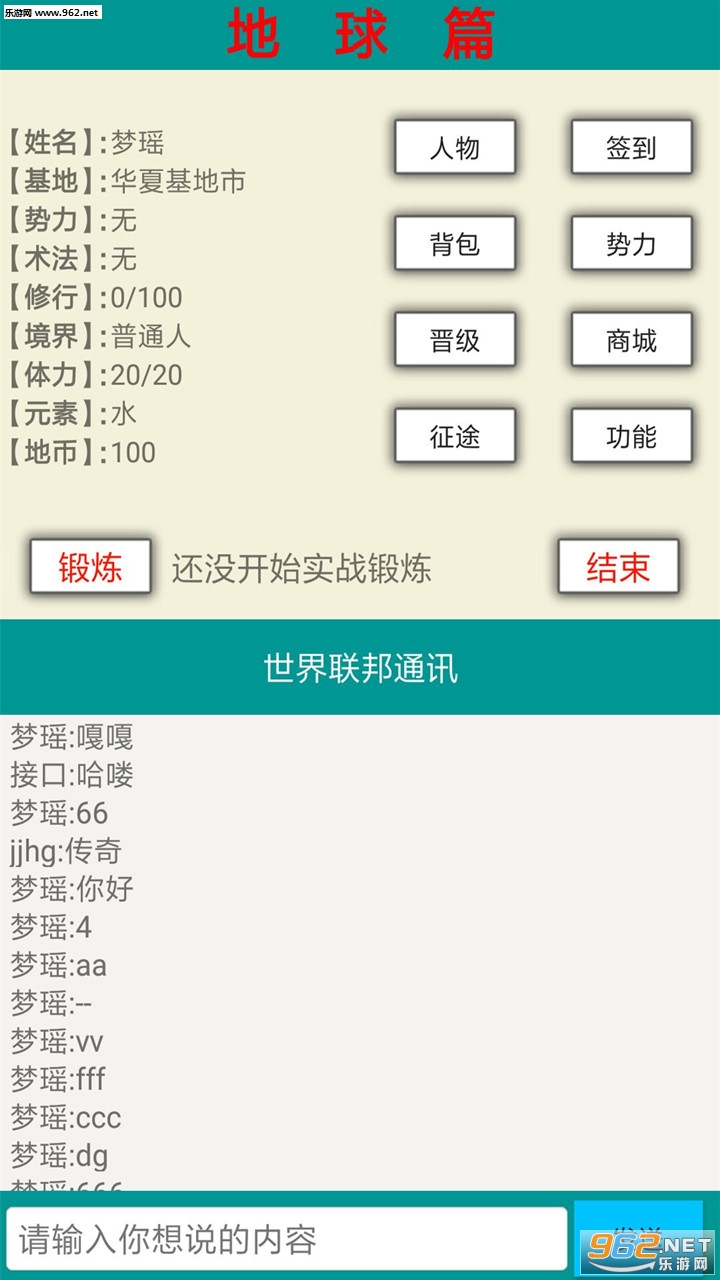Open the 功能 functions menu

(x=631, y=436)
